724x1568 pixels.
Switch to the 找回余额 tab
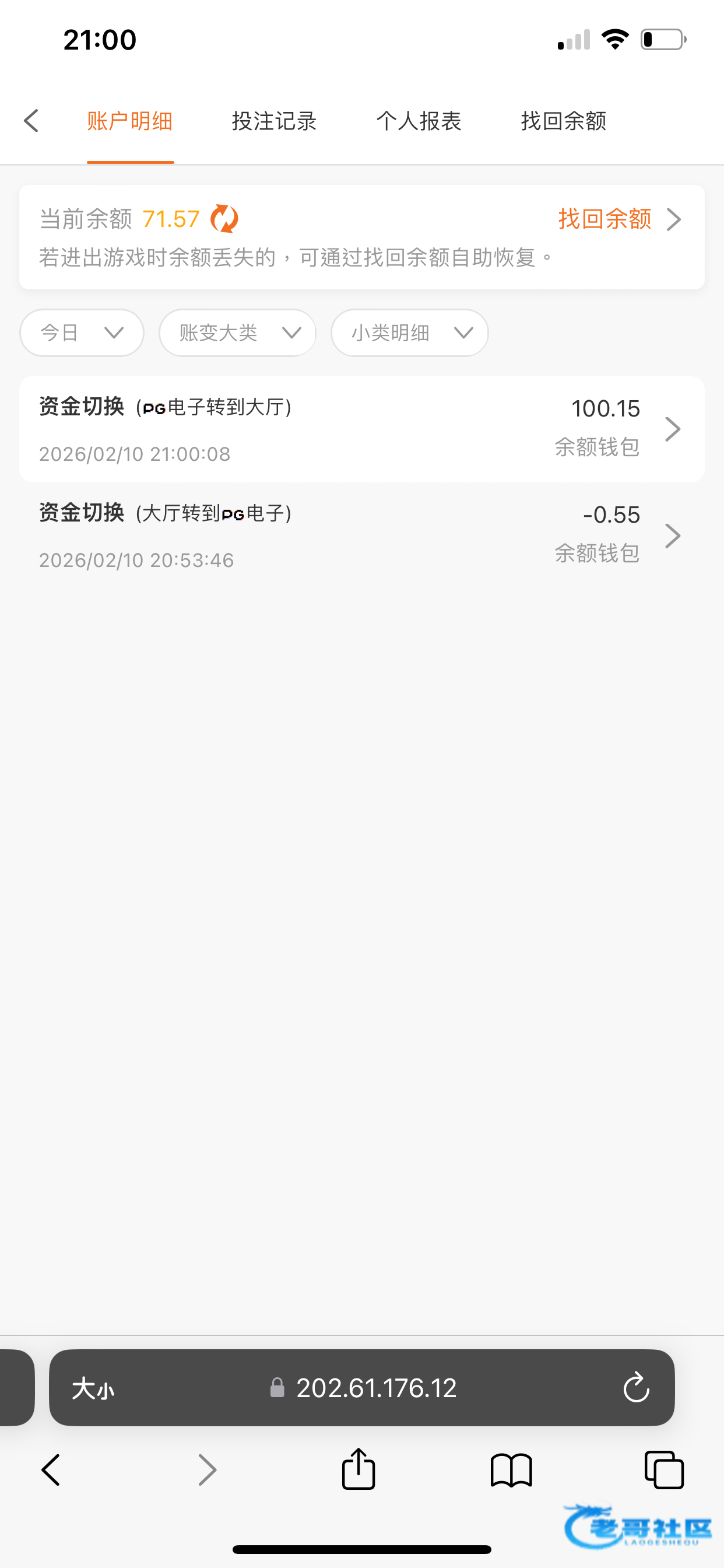coord(563,121)
